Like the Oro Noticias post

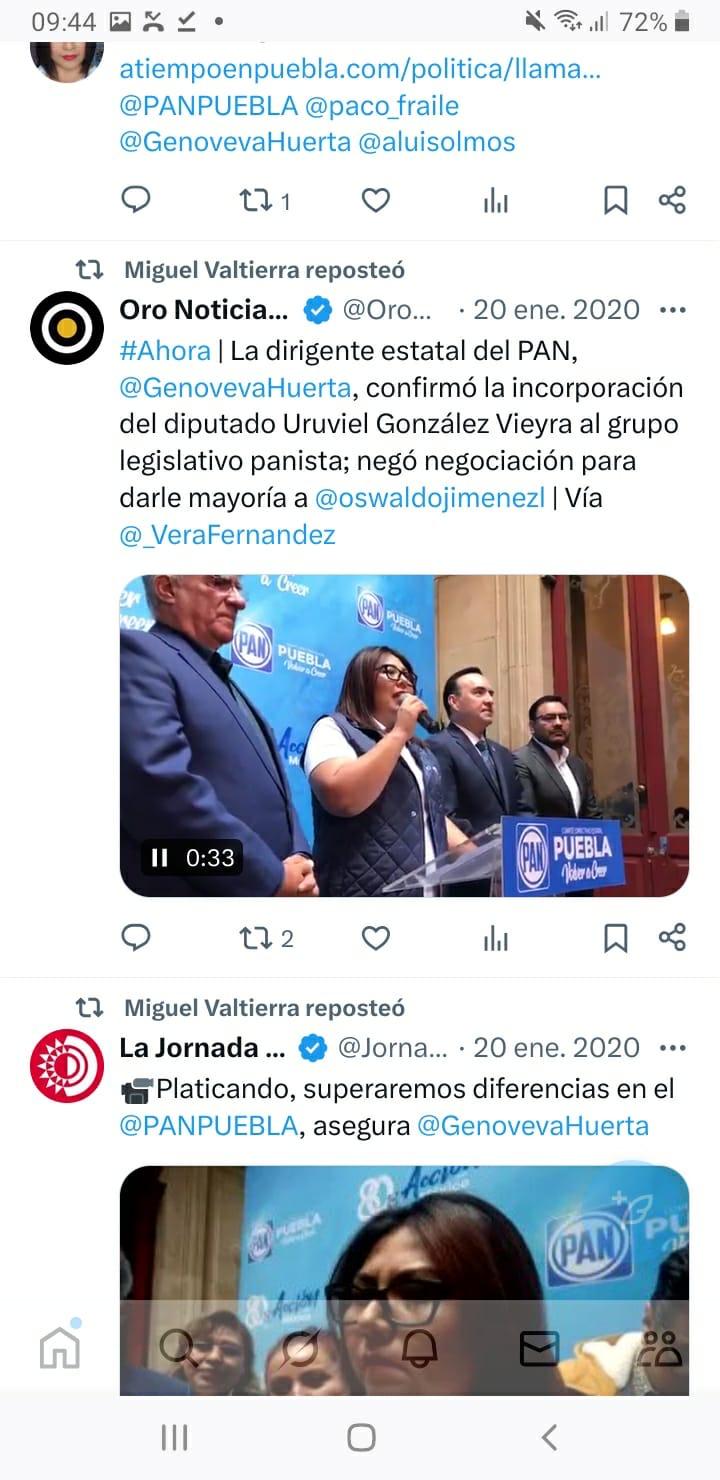click(x=375, y=938)
